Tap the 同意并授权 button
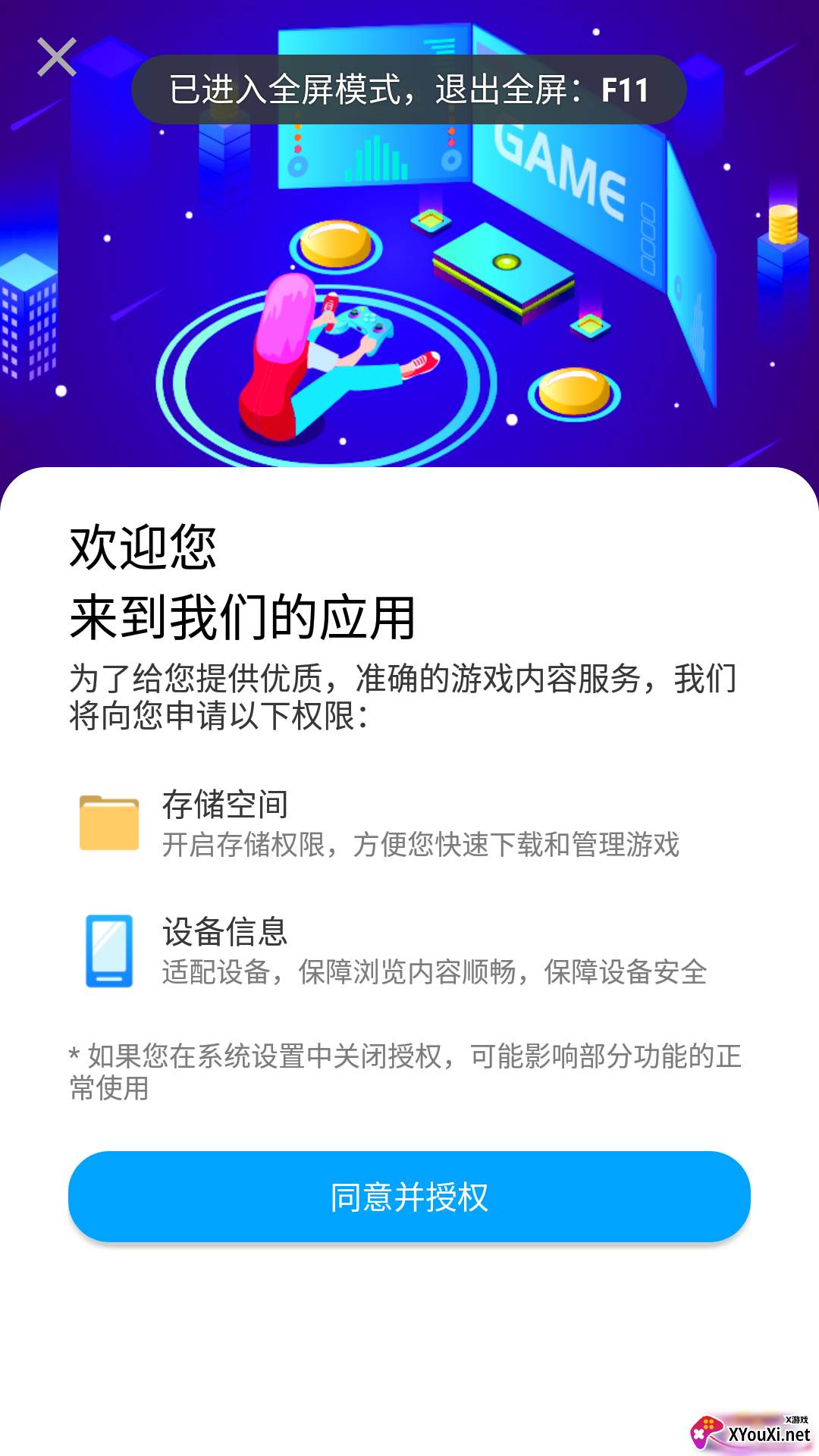This screenshot has height=1456, width=819. tap(409, 1197)
